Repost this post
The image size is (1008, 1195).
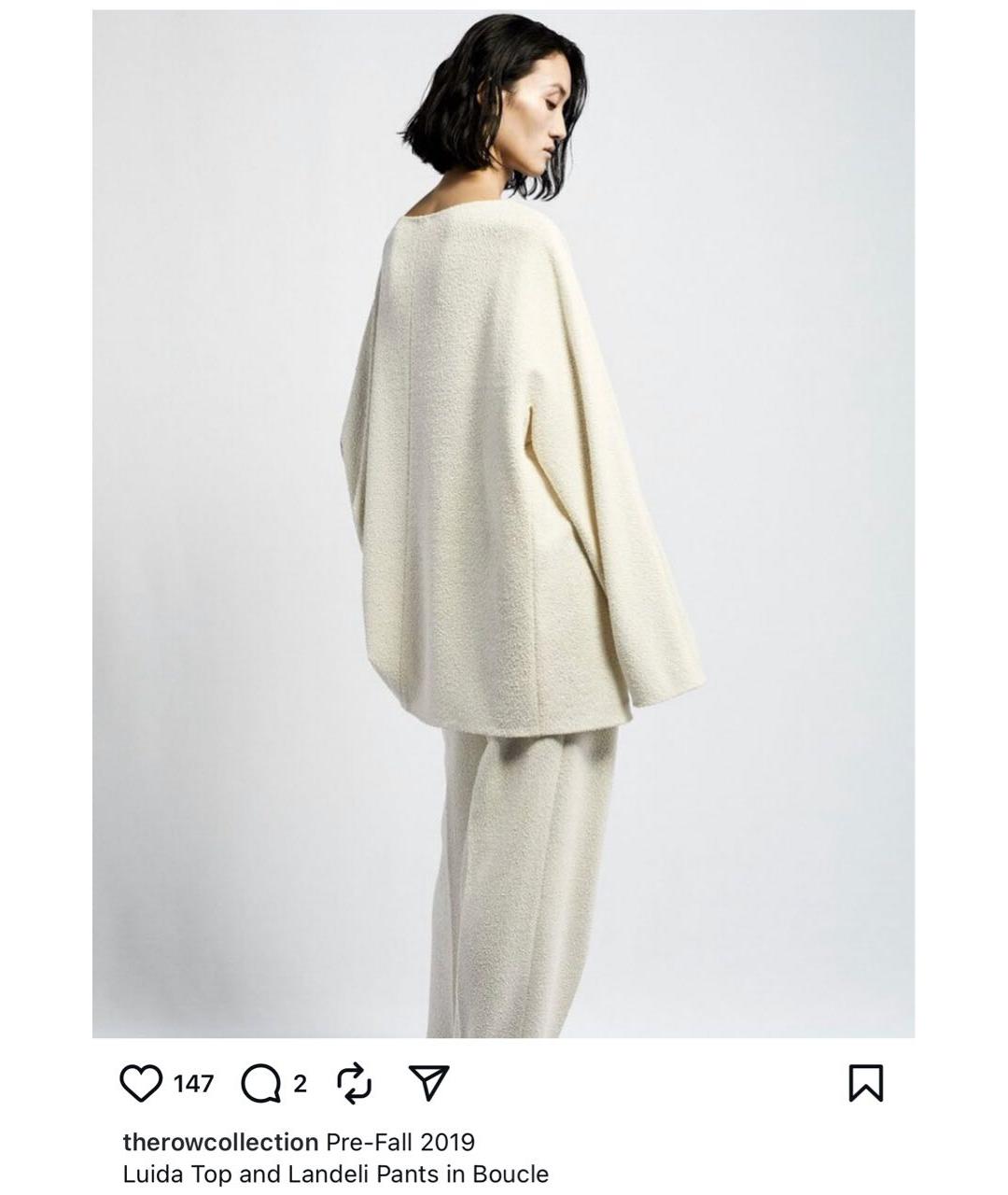tap(355, 1083)
